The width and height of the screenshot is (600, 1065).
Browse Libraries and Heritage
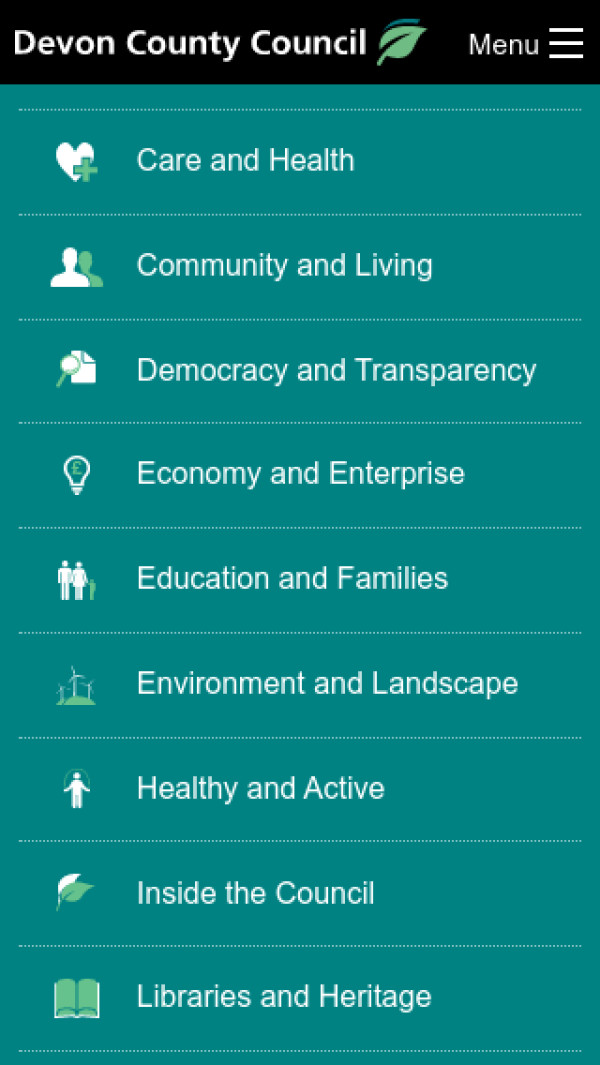coord(284,997)
